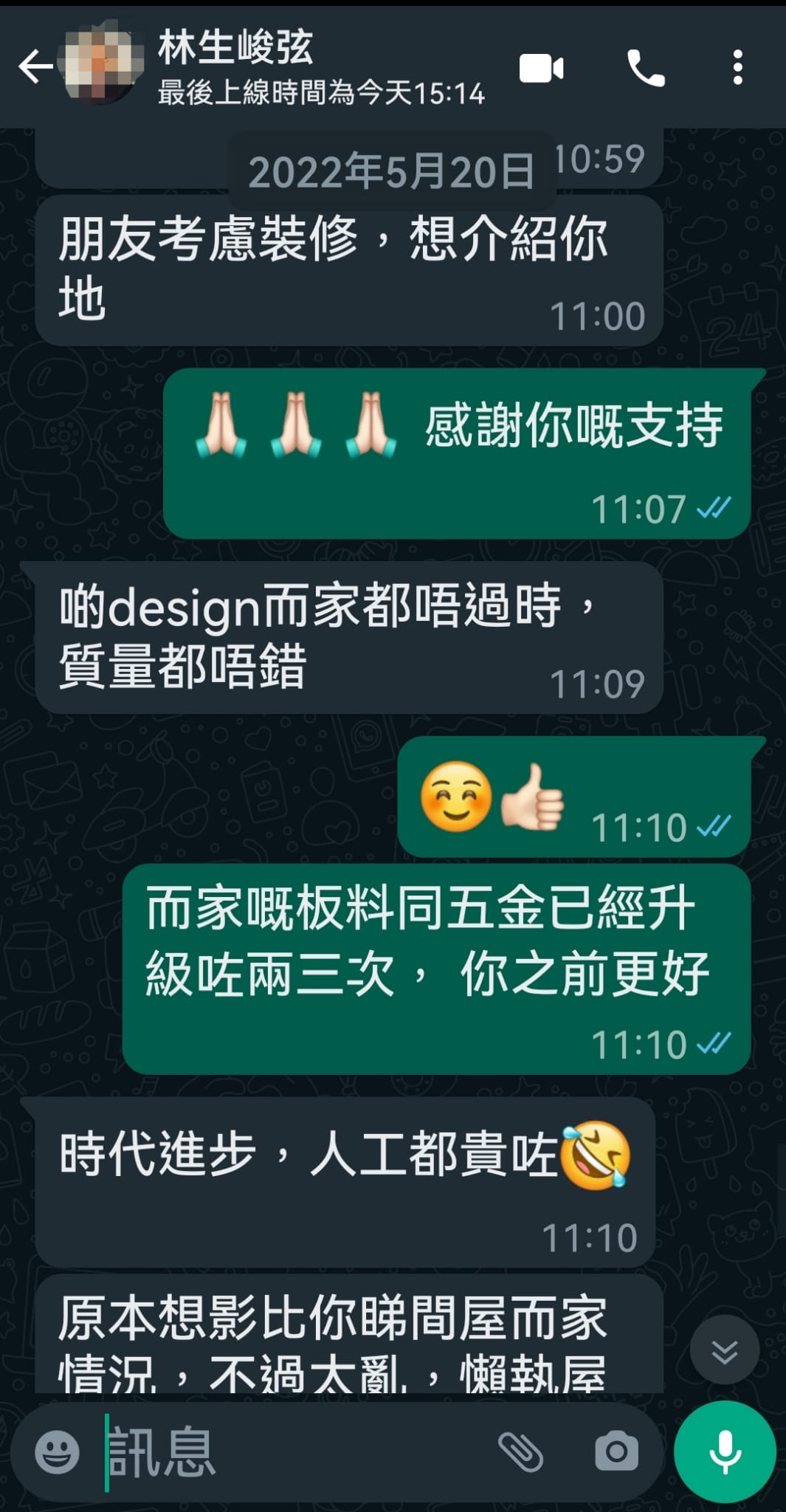Open the camera from the message bar
The height and width of the screenshot is (1512, 786).
point(616,1451)
